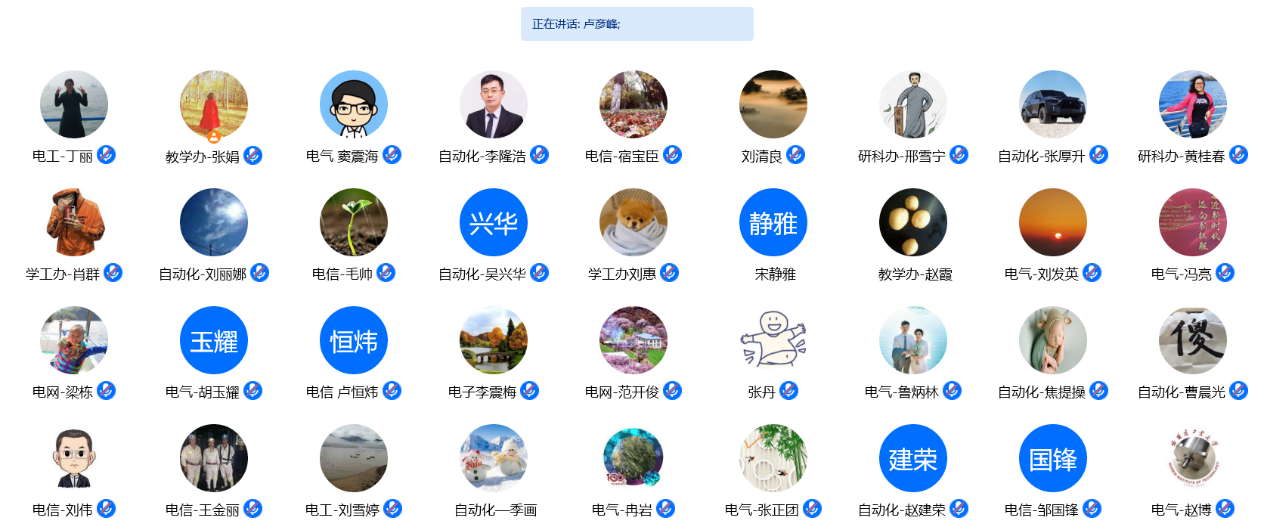Tap the microphone icon beside 学工办-肖群
The width and height of the screenshot is (1267, 530).
pyautogui.click(x=113, y=273)
